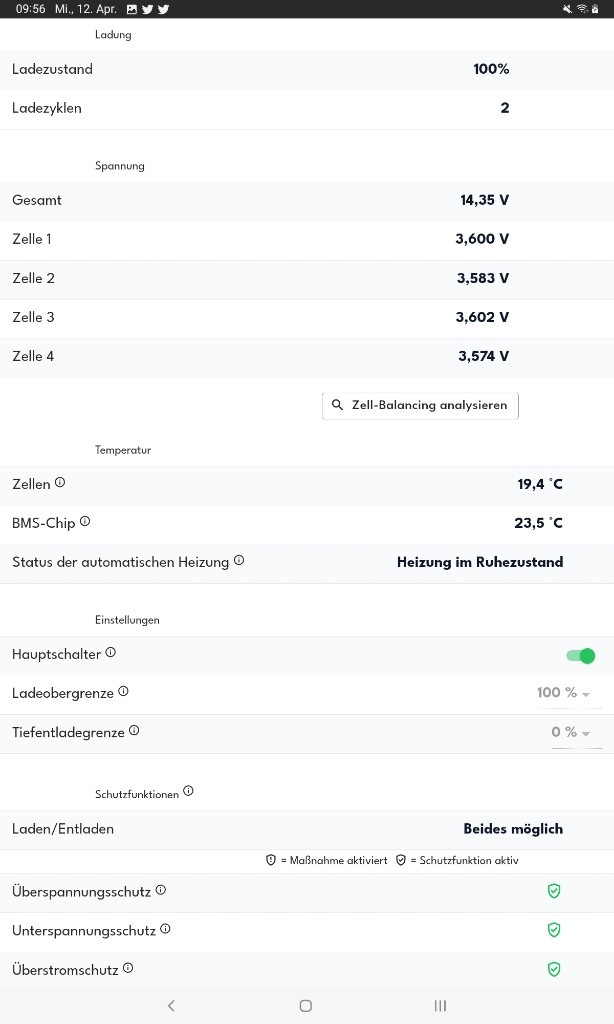Open info about Schutzfunktionen
Viewport: 614px width, 1024px height.
188,791
